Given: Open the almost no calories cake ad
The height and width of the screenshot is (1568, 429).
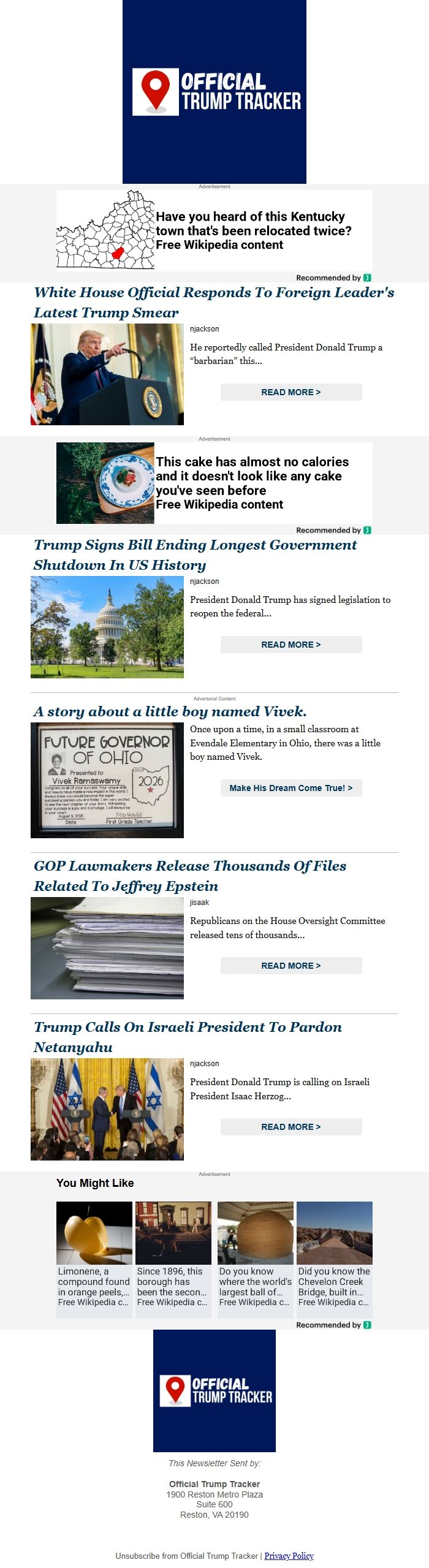Looking at the screenshot, I should [214, 483].
